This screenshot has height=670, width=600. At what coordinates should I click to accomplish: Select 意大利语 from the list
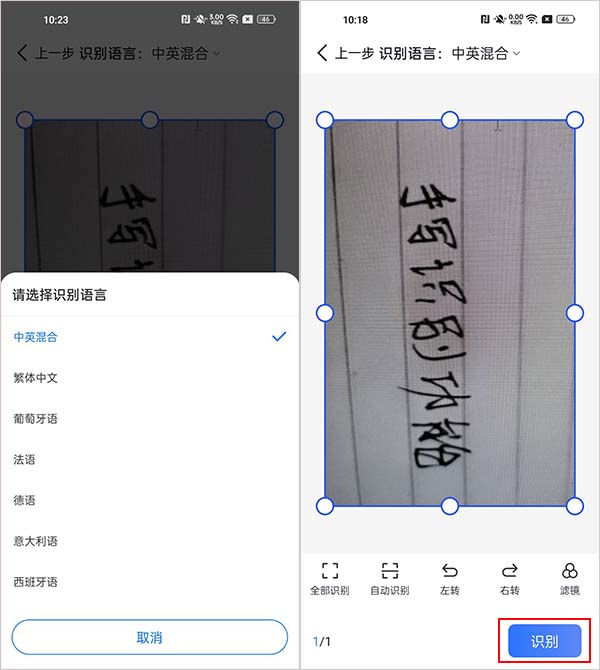point(36,541)
